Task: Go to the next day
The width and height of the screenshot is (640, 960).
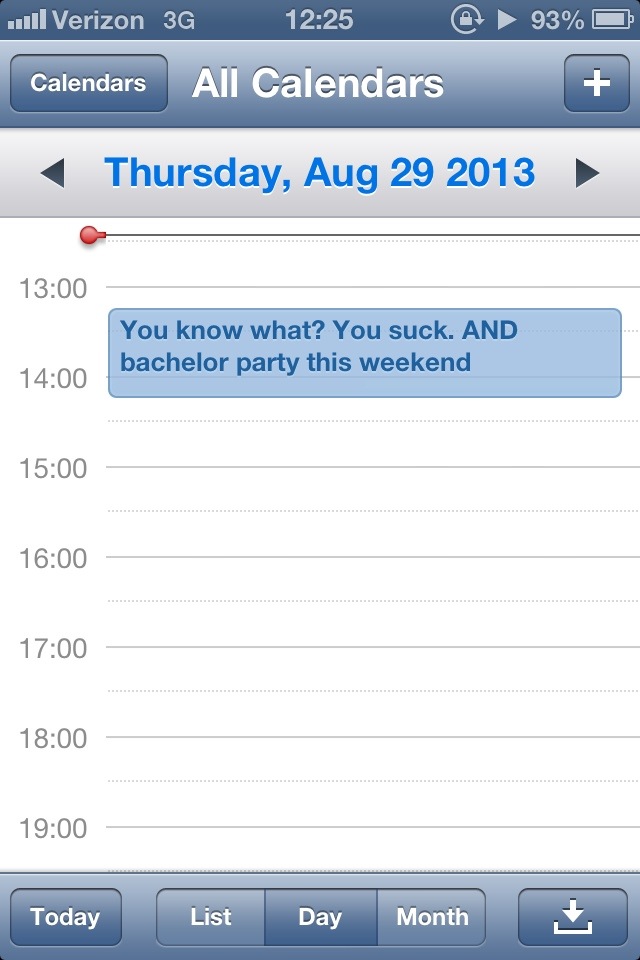Action: pyautogui.click(x=588, y=174)
